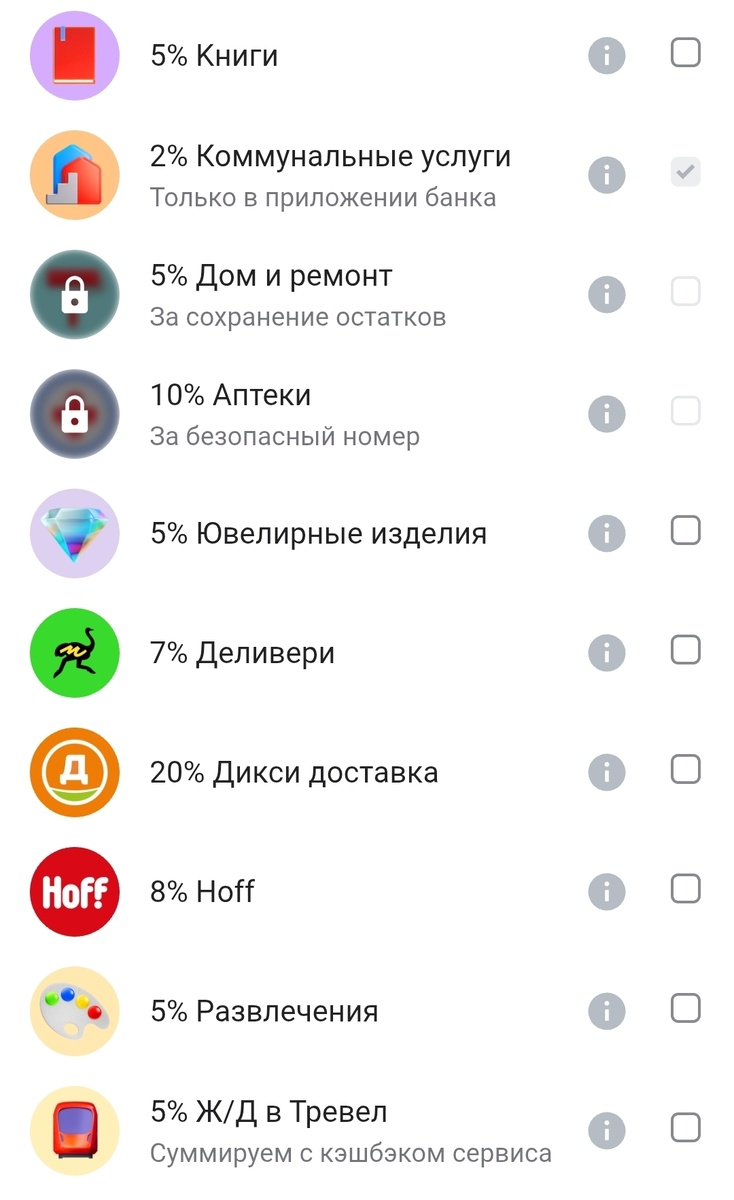Open info for 5% Книги
This screenshot has height=1200, width=734.
[607, 55]
